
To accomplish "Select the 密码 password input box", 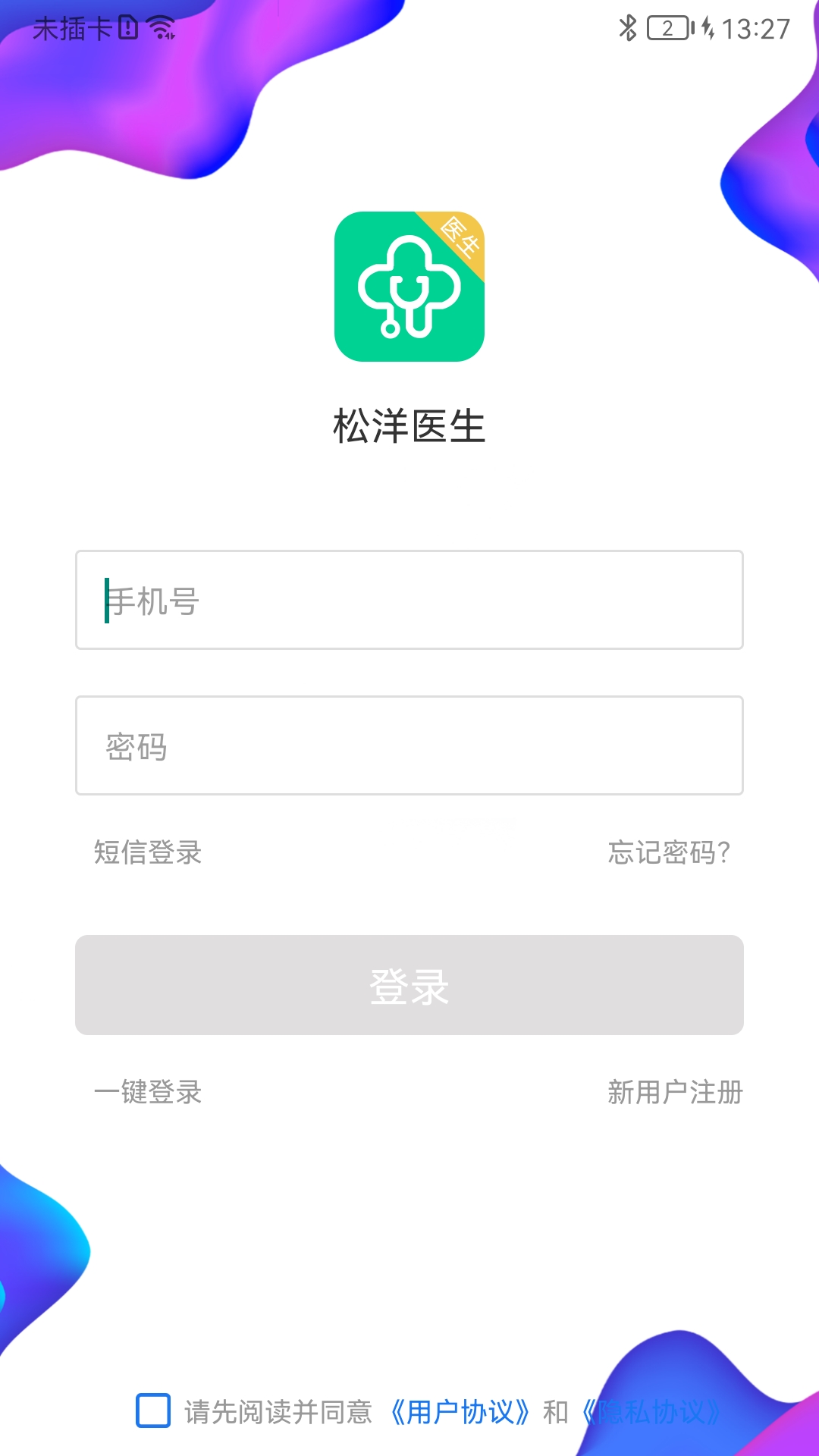I will 409,746.
